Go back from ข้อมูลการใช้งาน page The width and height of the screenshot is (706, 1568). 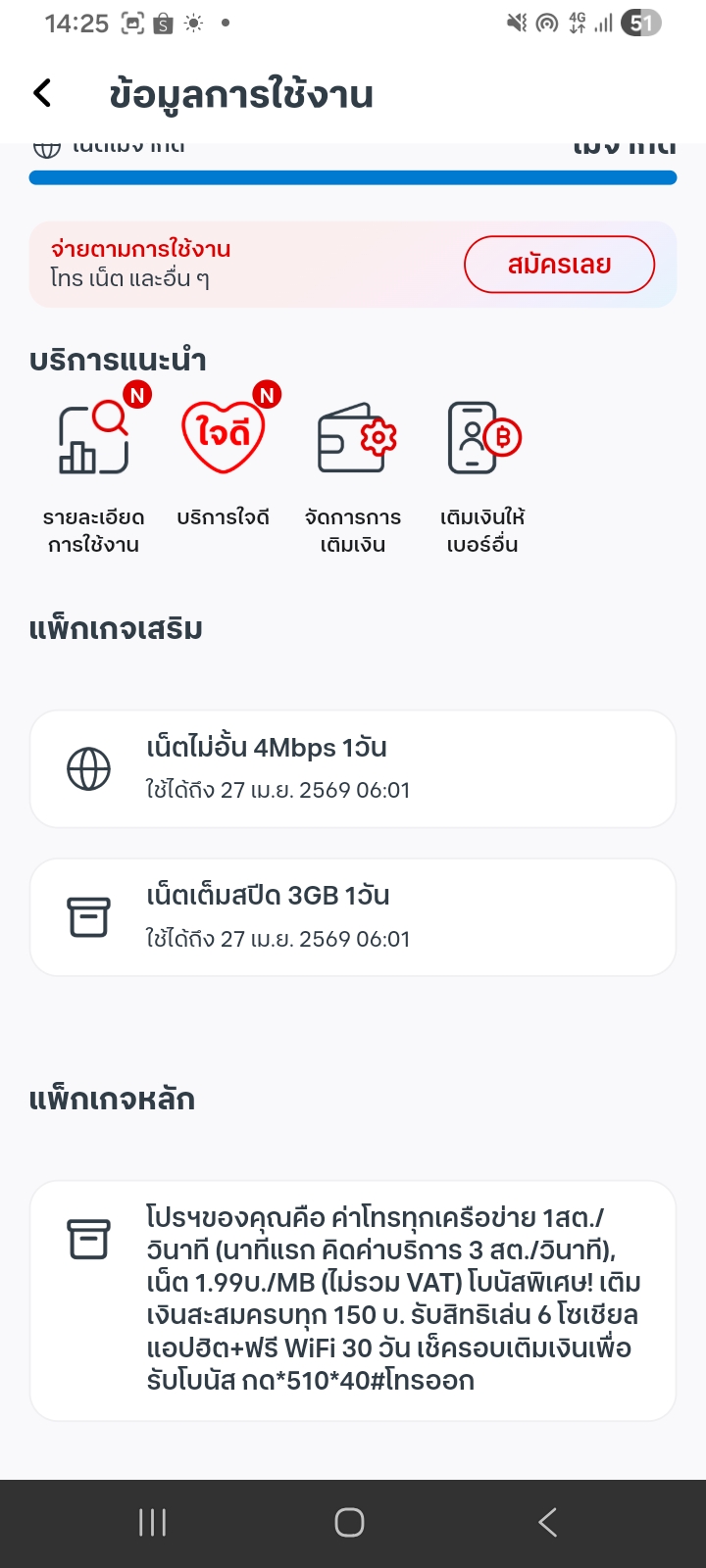(x=42, y=94)
